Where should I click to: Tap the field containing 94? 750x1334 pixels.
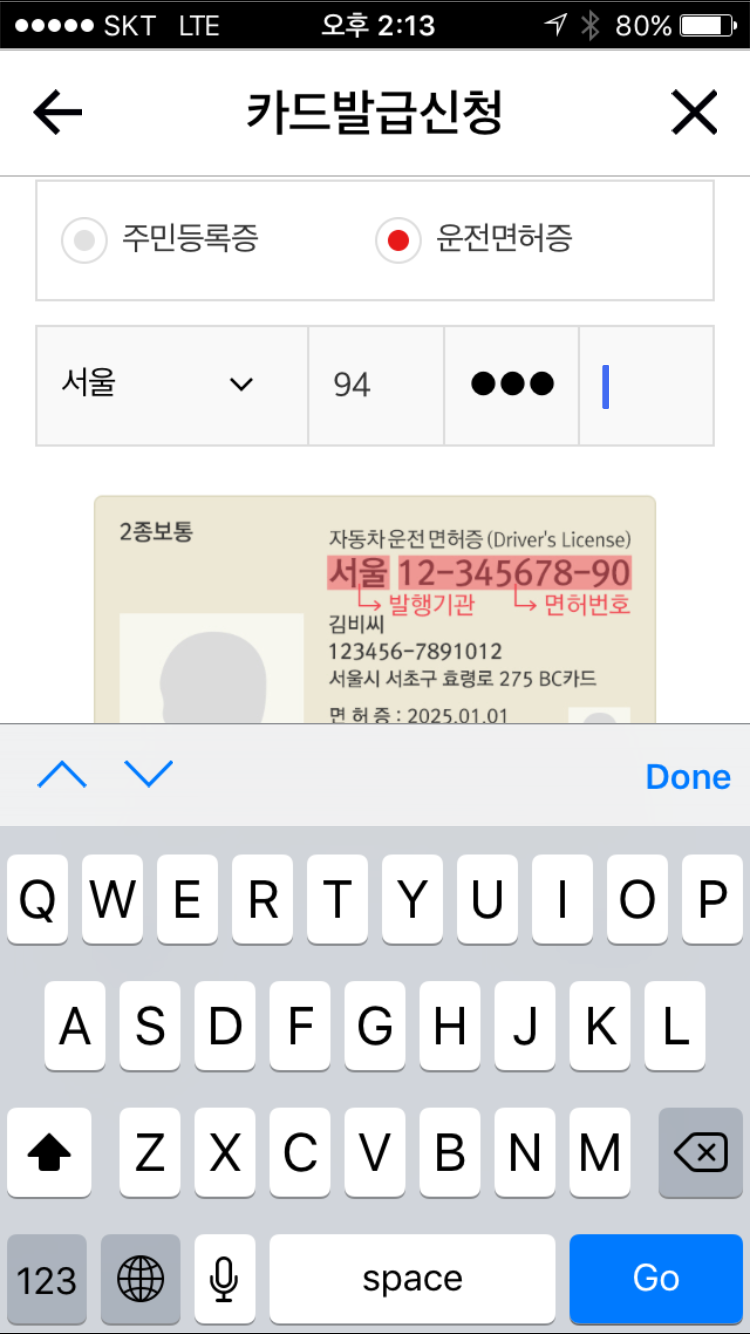pos(376,385)
